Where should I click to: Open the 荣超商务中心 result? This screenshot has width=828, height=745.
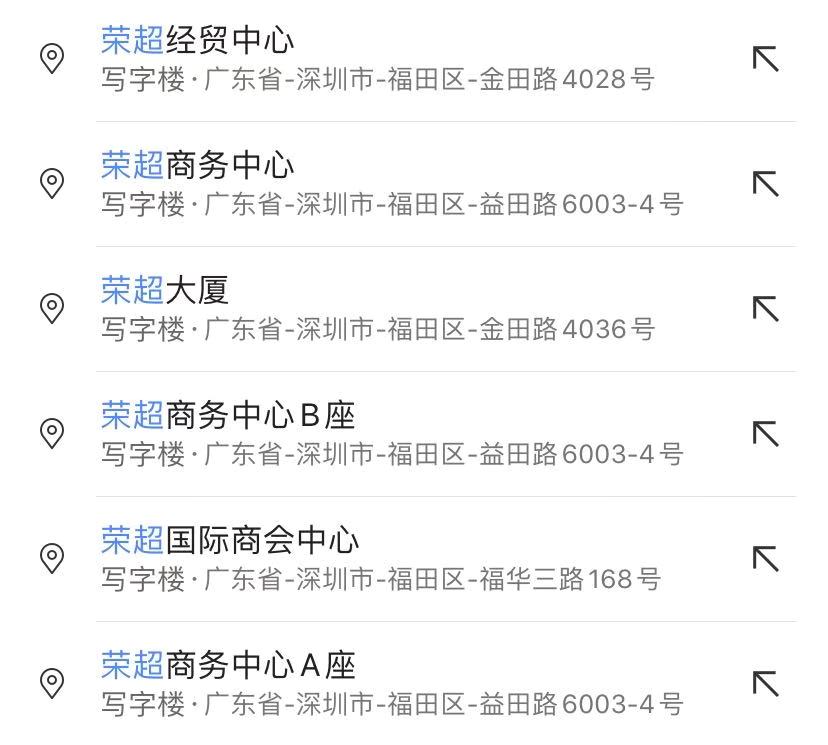(380, 183)
